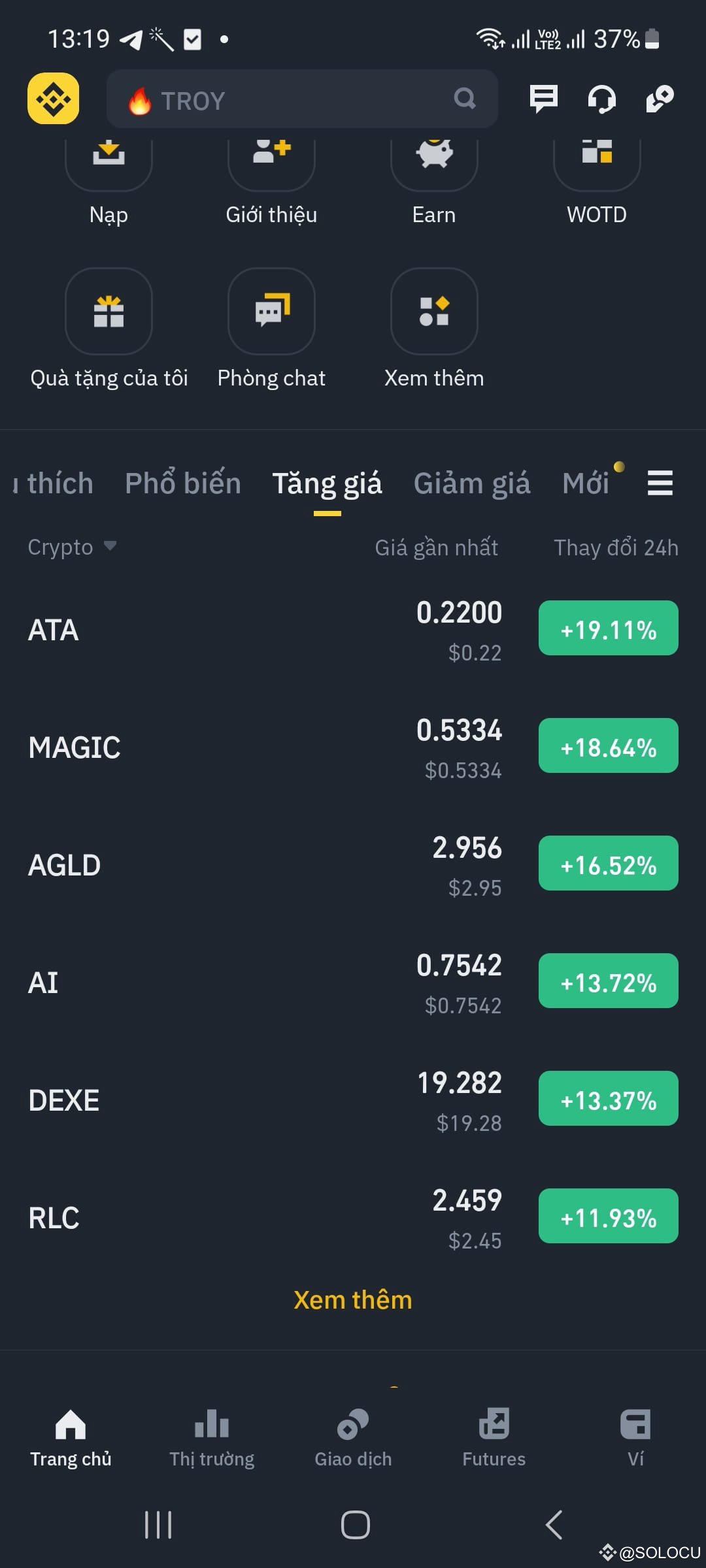Switch to the Giảm giá tab
Viewport: 706px width, 1568px height.
[x=471, y=483]
